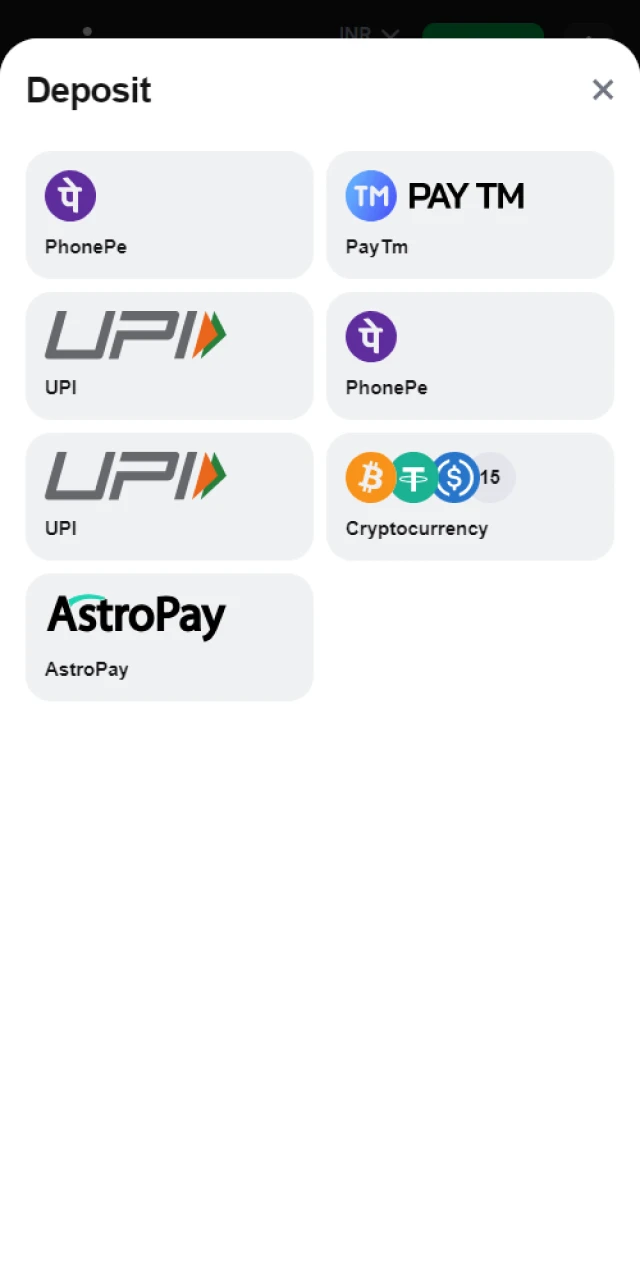Open AstroPay deposit method
This screenshot has width=640, height=1280.
pyautogui.click(x=169, y=637)
